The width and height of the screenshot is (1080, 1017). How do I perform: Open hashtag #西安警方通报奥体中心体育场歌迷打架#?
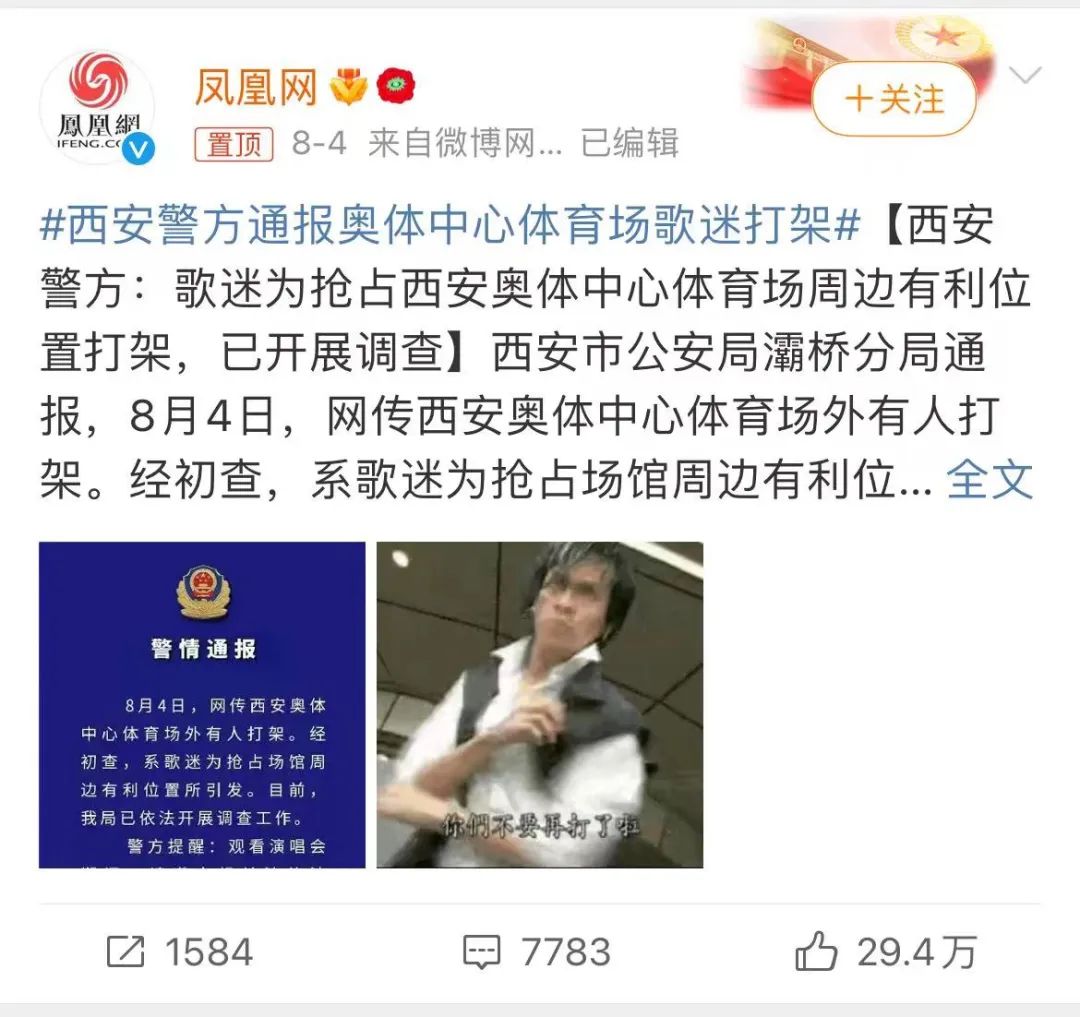[x=450, y=226]
